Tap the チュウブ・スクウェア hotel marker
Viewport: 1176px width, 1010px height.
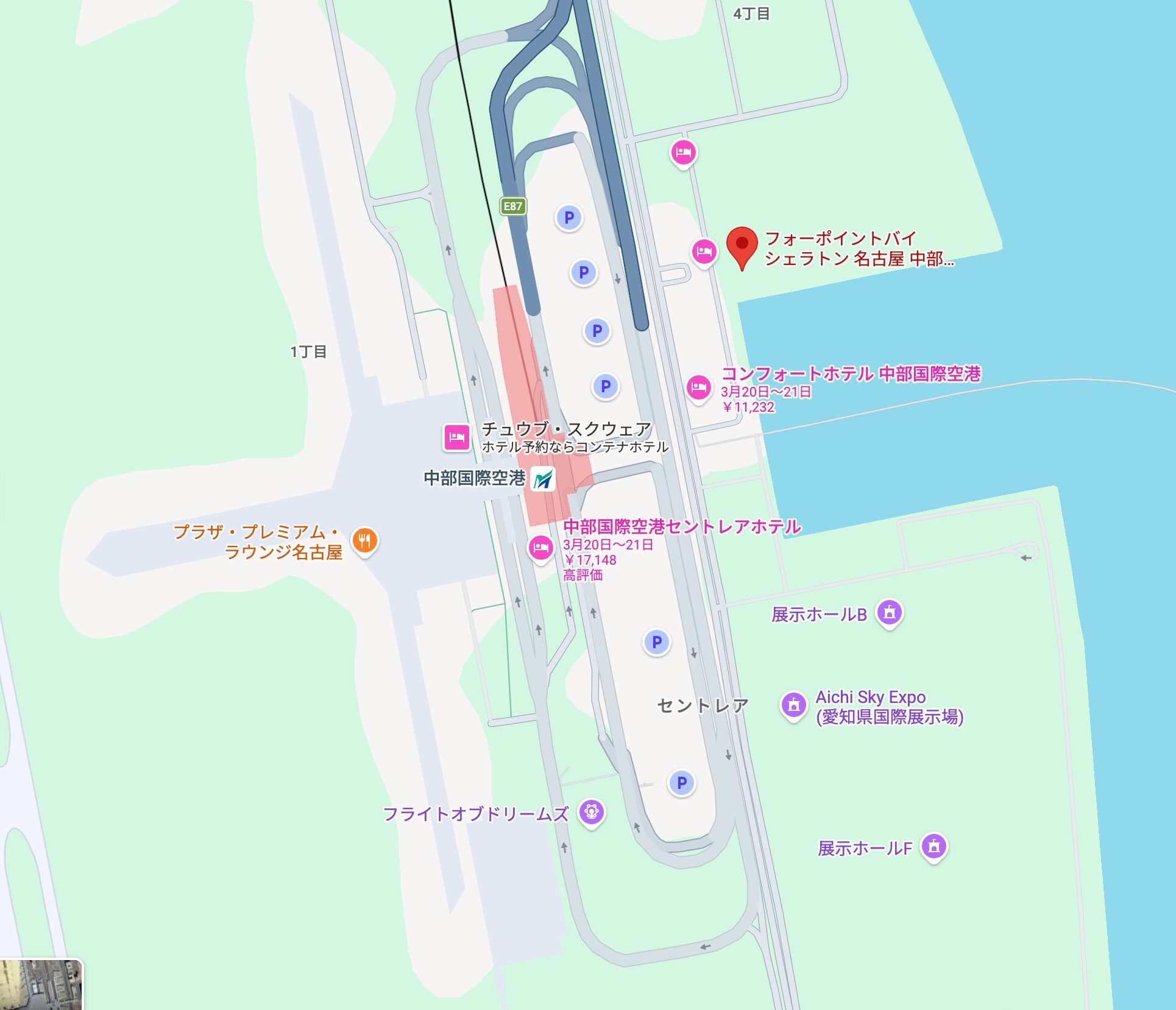(x=457, y=437)
